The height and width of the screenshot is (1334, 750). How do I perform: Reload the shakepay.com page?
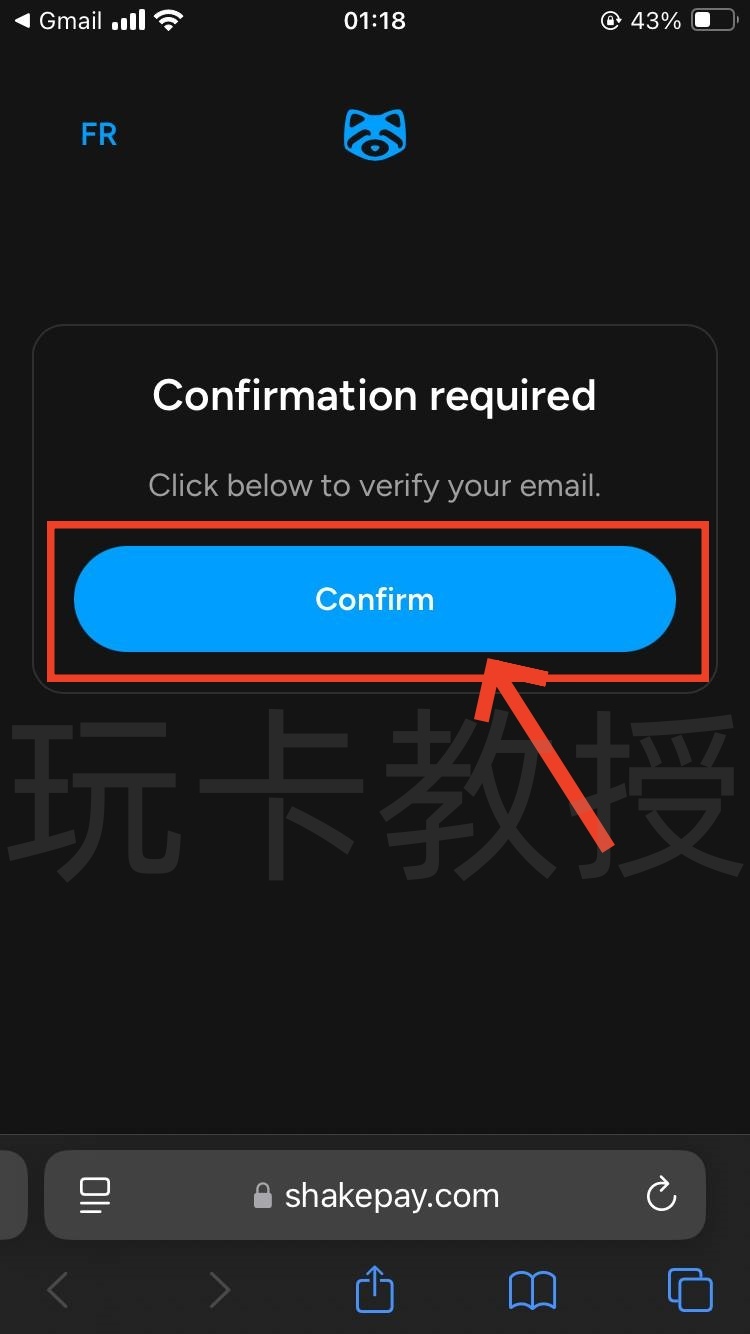pos(660,1194)
